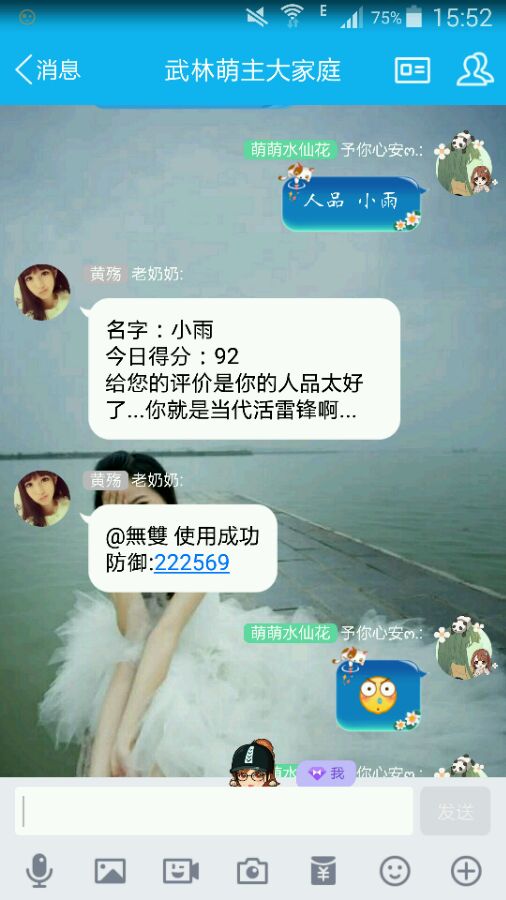Focus the message text input field
Viewport: 506px width, 900px height.
coord(214,810)
